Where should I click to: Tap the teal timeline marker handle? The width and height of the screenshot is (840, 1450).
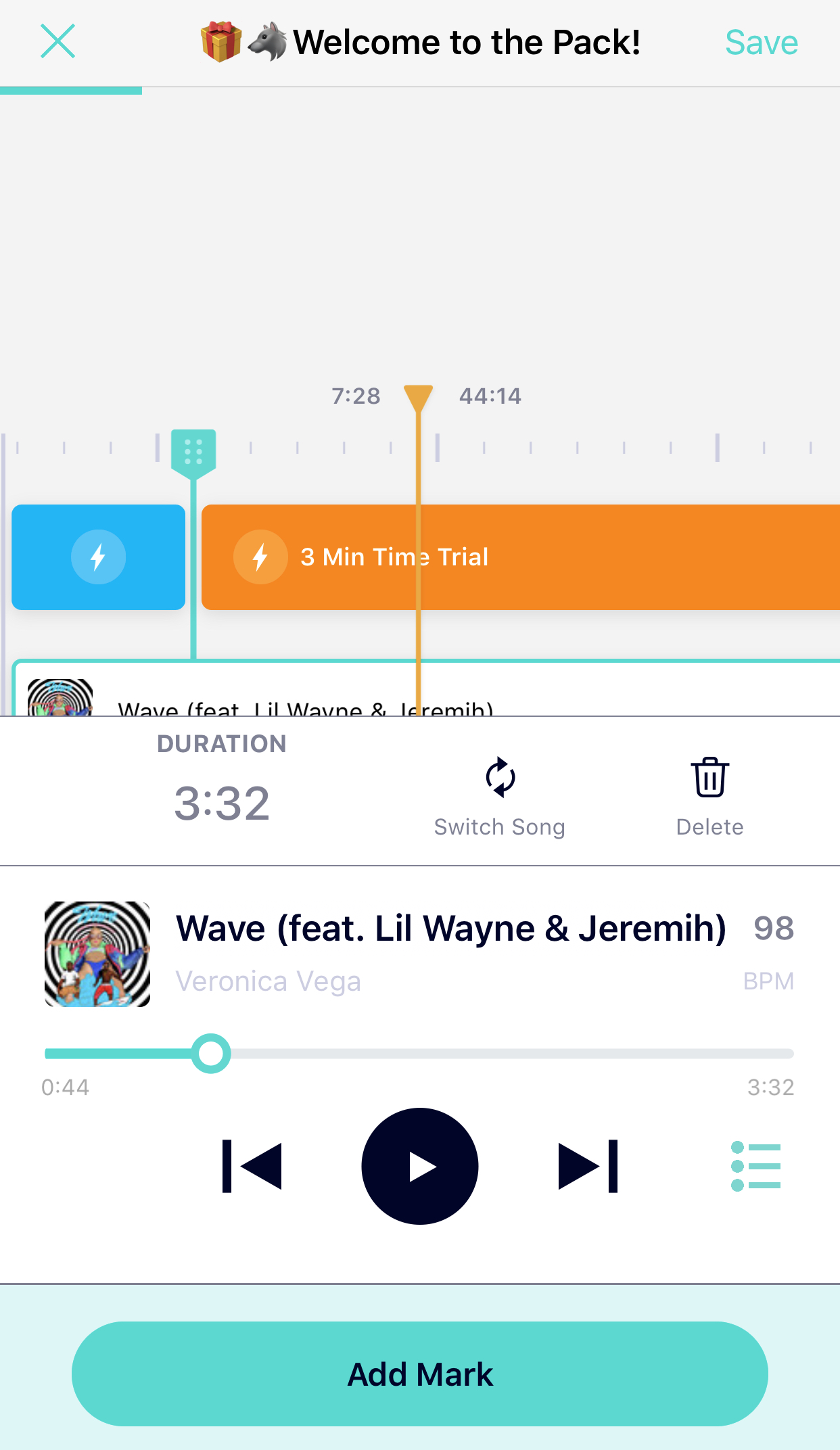click(193, 451)
